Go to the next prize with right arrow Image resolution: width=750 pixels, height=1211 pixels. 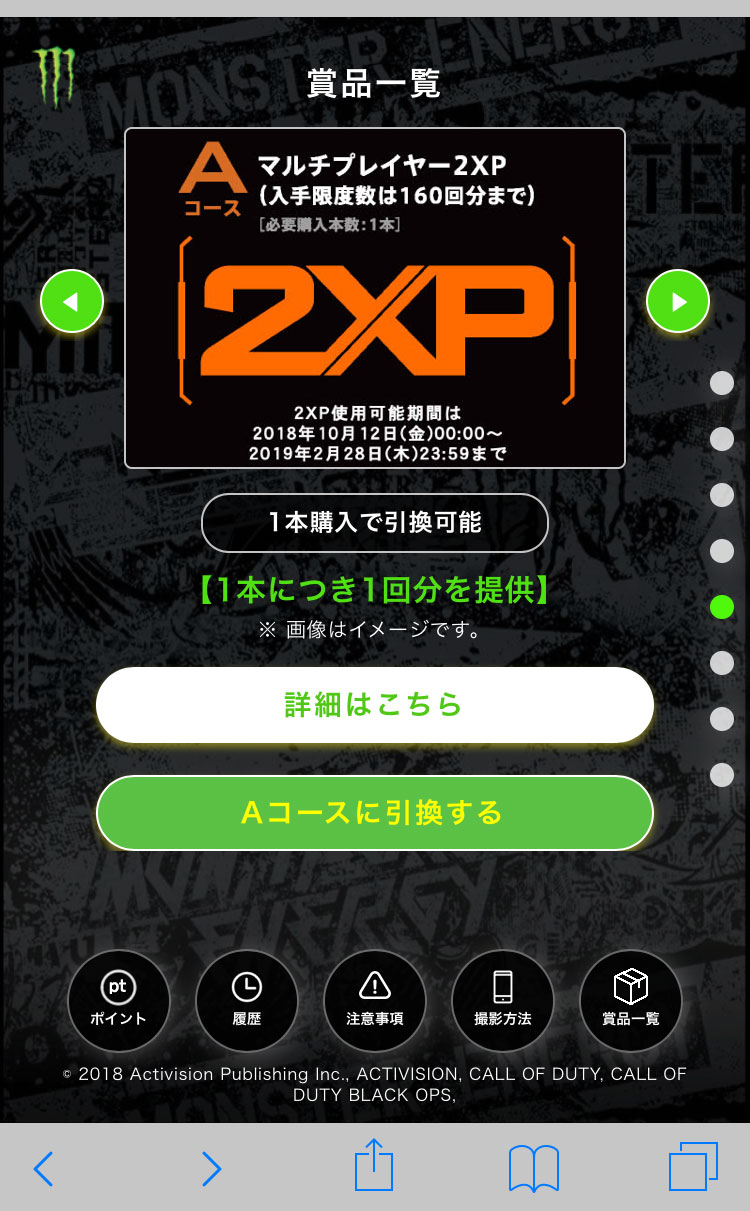(678, 301)
